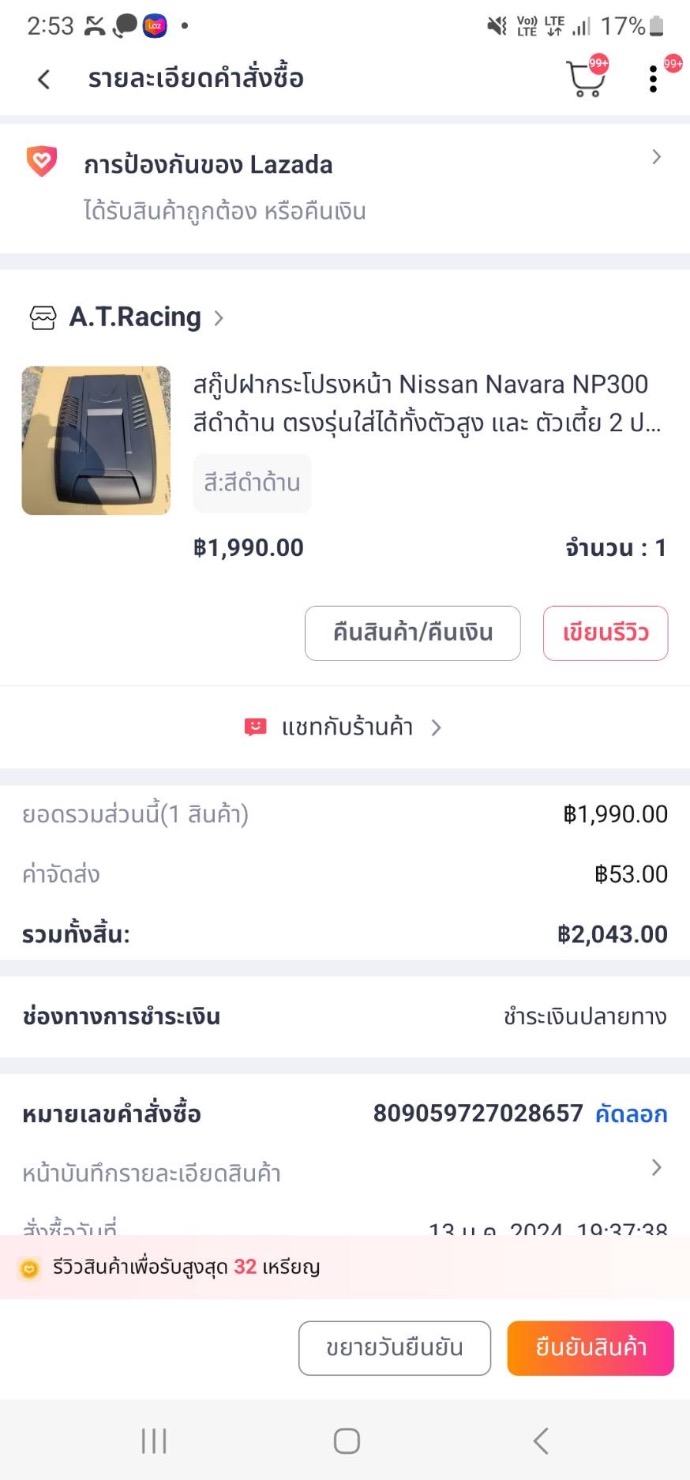Copy the order number with คัดลอก

pyautogui.click(x=631, y=1113)
